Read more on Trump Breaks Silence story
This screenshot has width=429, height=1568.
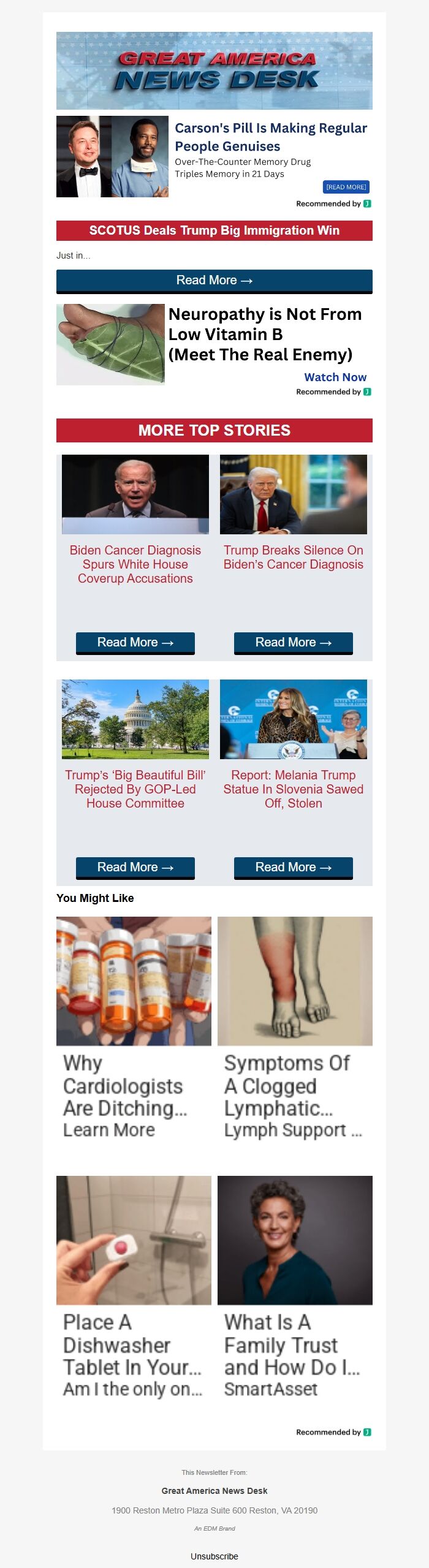pos(293,643)
